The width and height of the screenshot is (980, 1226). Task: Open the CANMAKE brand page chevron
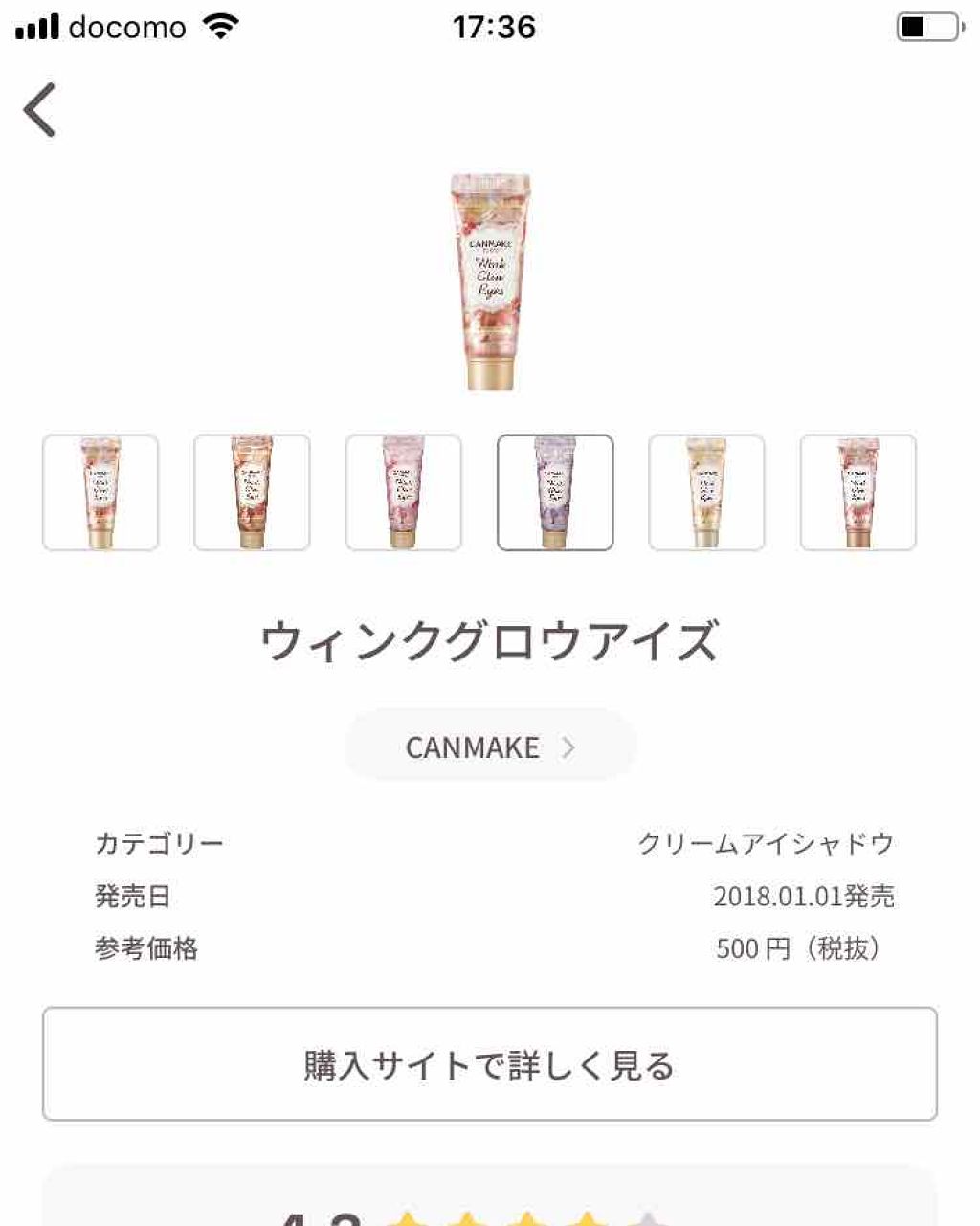[569, 747]
